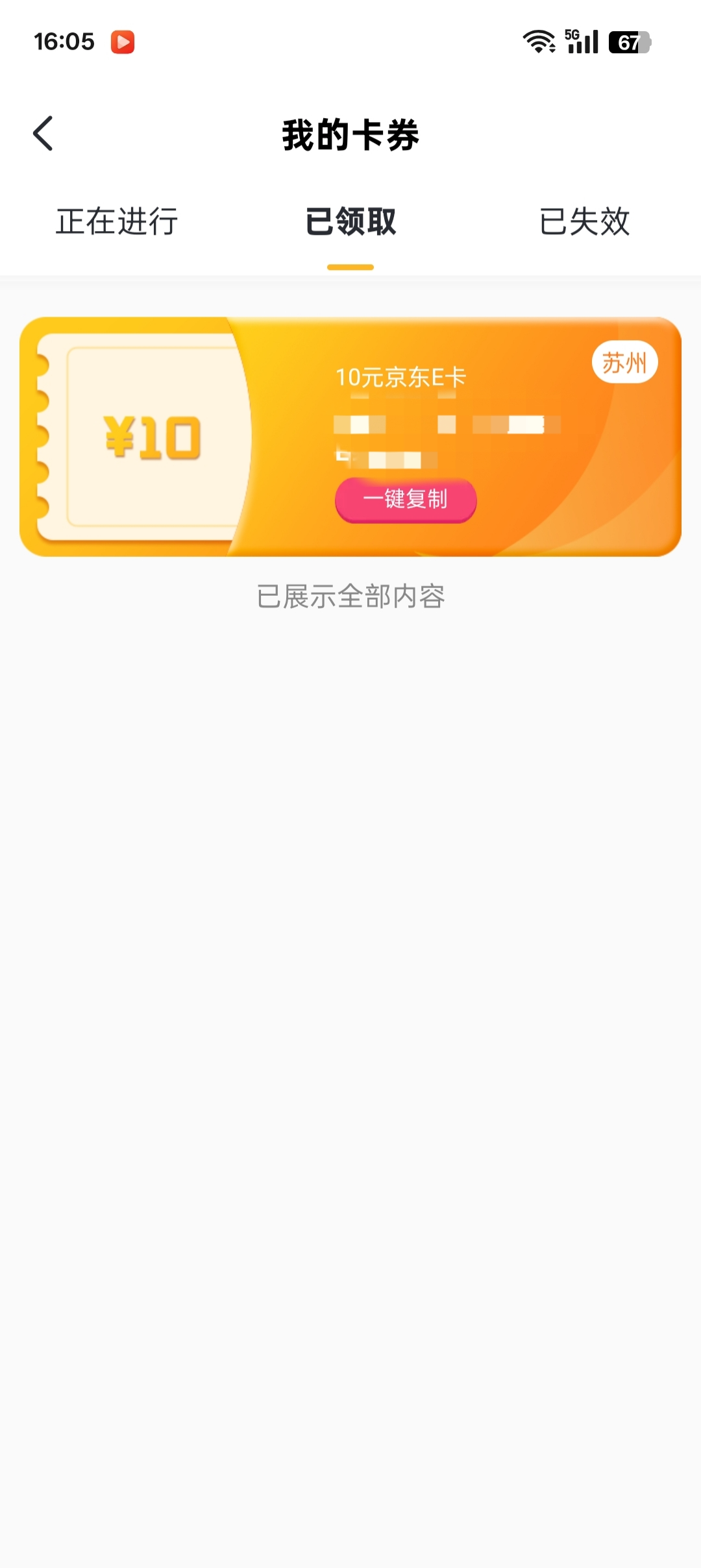Go back from 我的卡券 page
Image resolution: width=701 pixels, height=1568 pixels.
pos(43,134)
